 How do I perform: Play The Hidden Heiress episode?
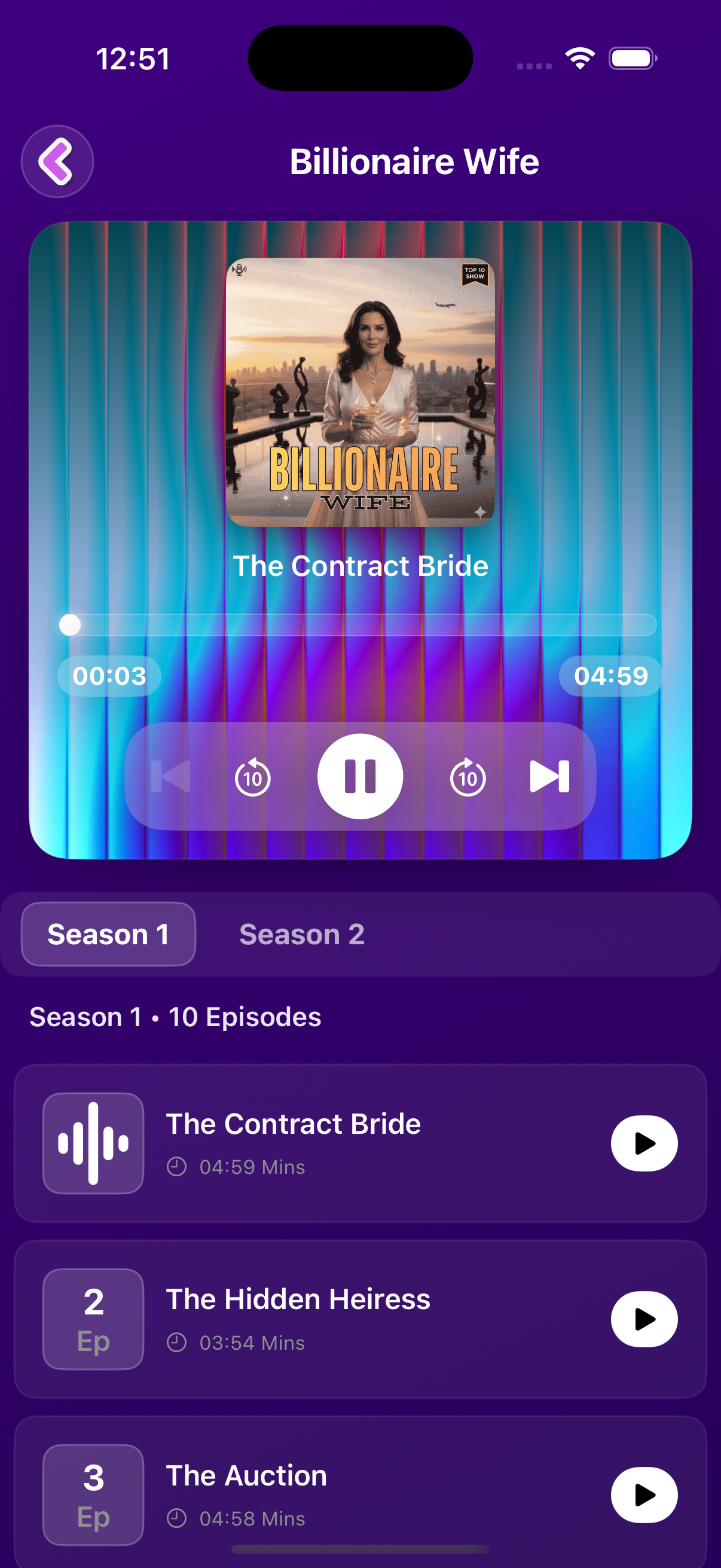click(644, 1319)
